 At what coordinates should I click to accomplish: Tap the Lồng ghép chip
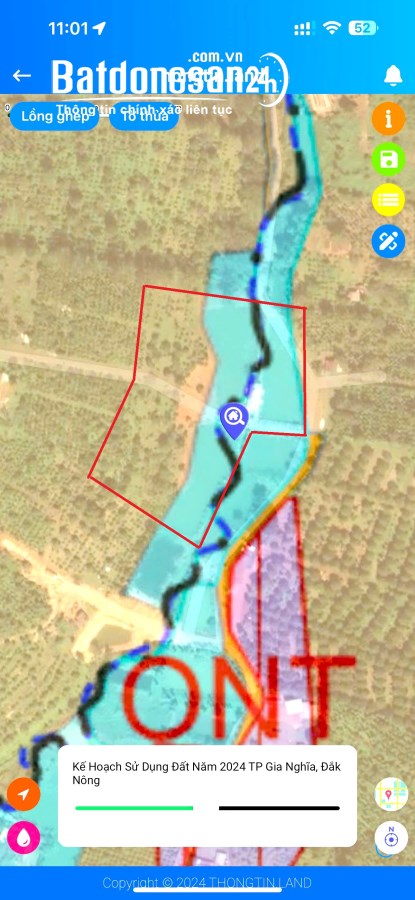[x=55, y=116]
